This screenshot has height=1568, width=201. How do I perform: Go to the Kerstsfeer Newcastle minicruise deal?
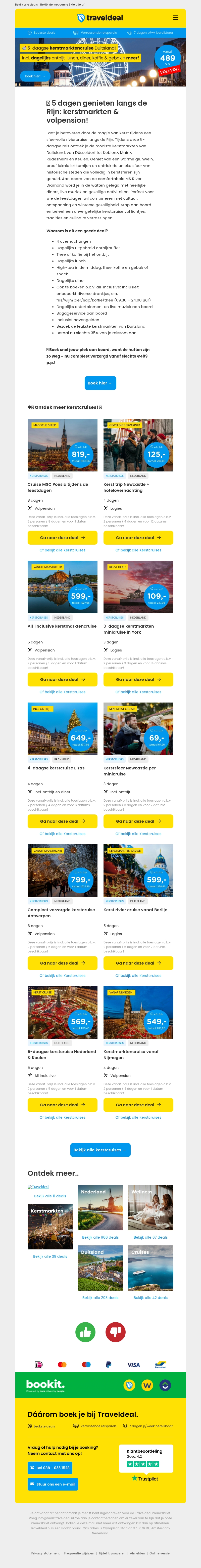point(138,821)
